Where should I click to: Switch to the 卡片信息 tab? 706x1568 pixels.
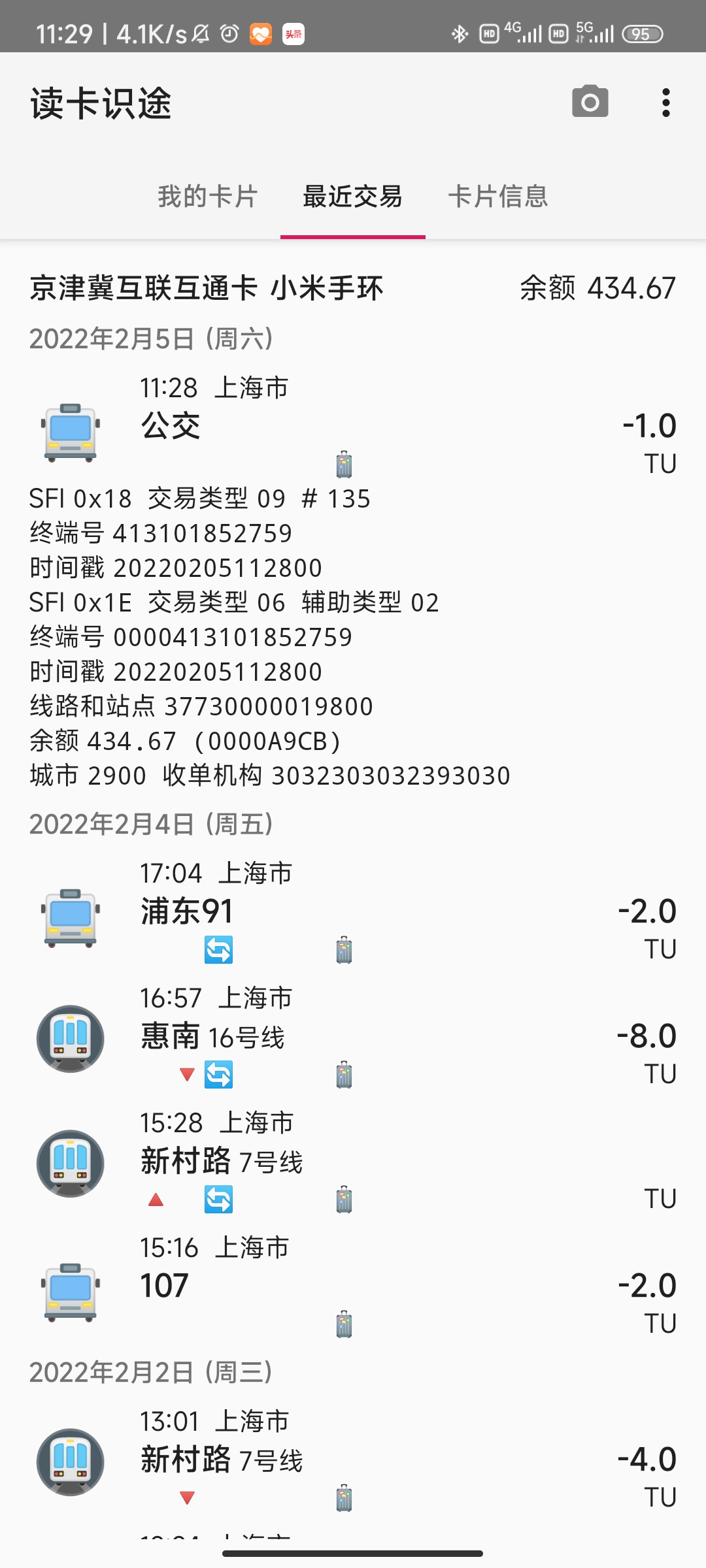pyautogui.click(x=498, y=197)
